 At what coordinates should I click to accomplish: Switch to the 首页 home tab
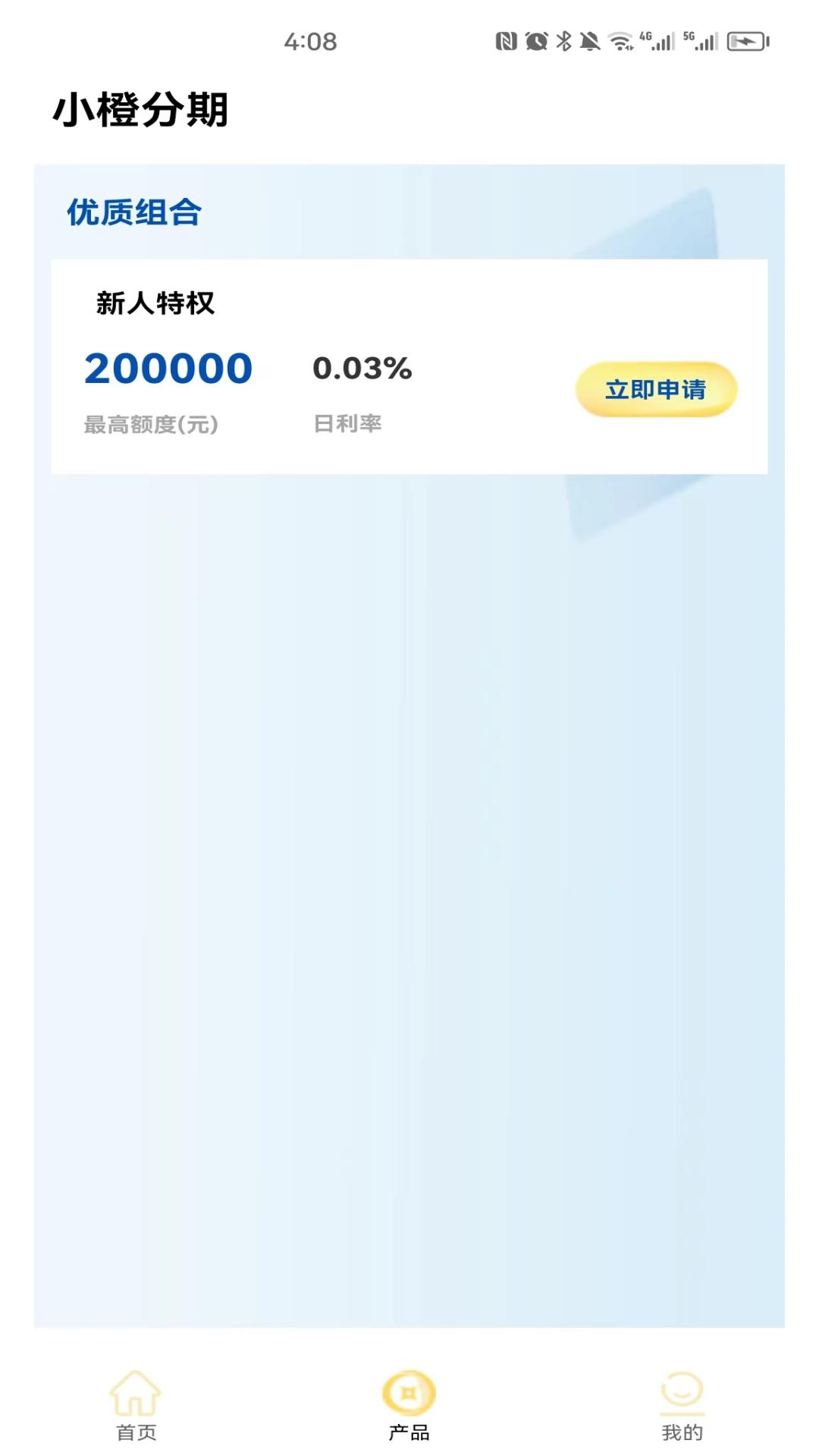point(136,1406)
